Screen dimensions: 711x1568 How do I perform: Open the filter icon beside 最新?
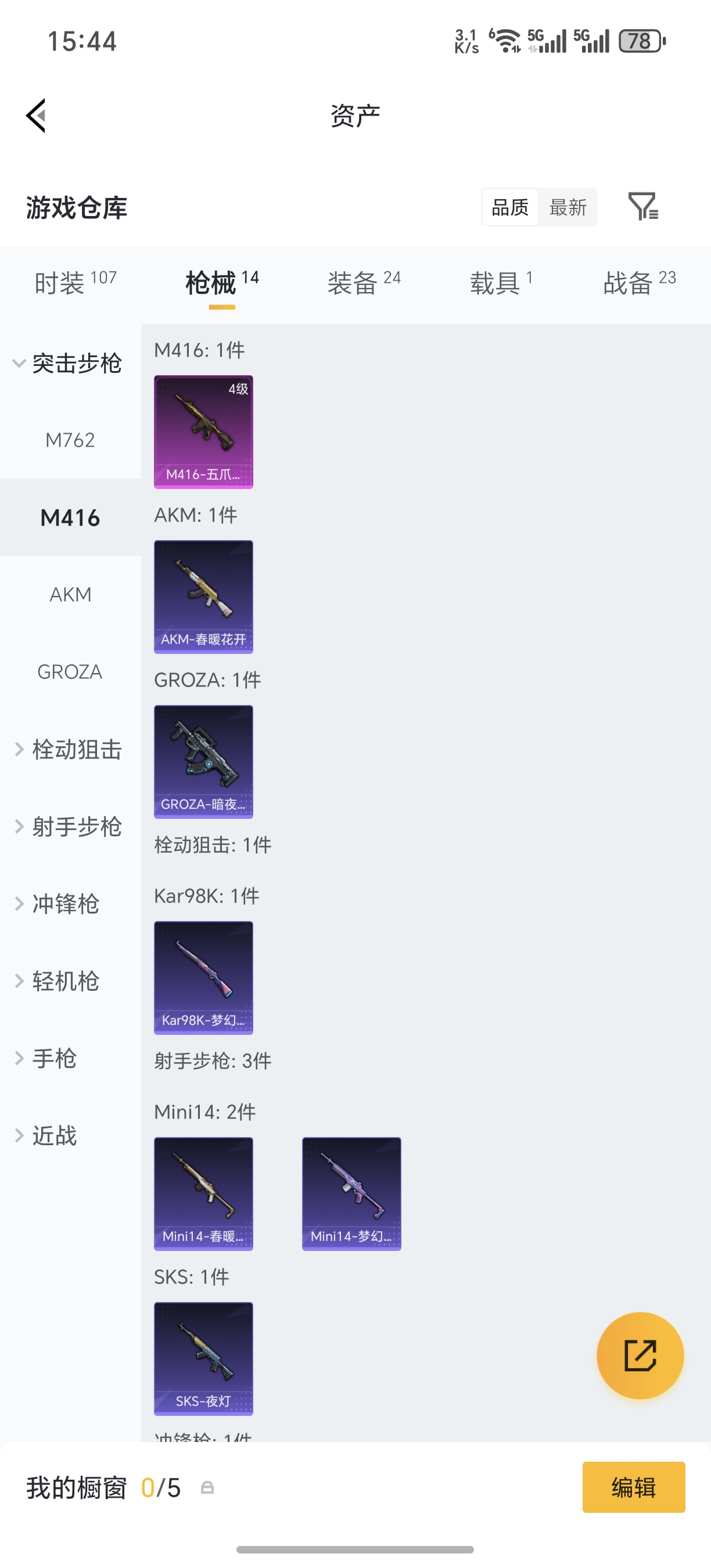click(643, 207)
